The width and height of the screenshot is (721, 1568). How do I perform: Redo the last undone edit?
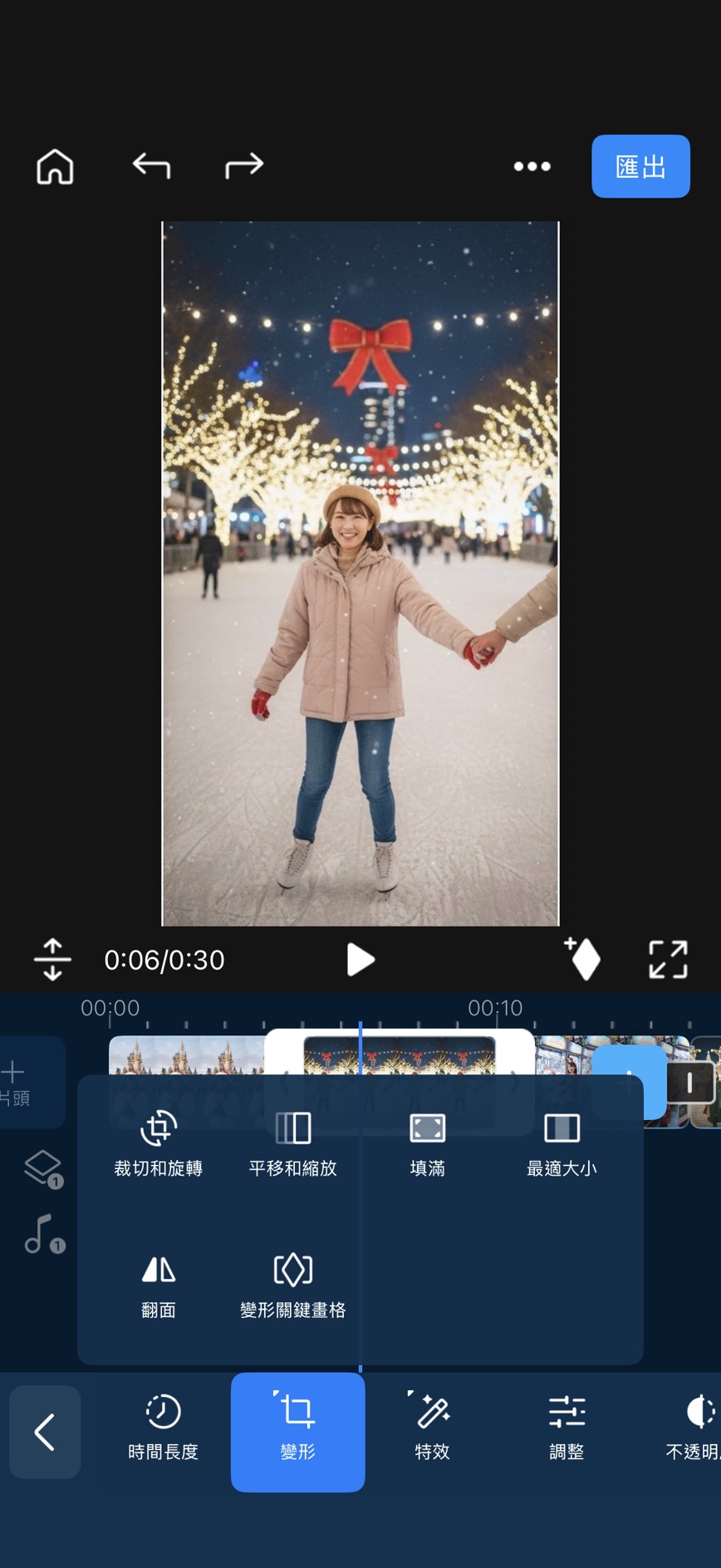coord(244,166)
